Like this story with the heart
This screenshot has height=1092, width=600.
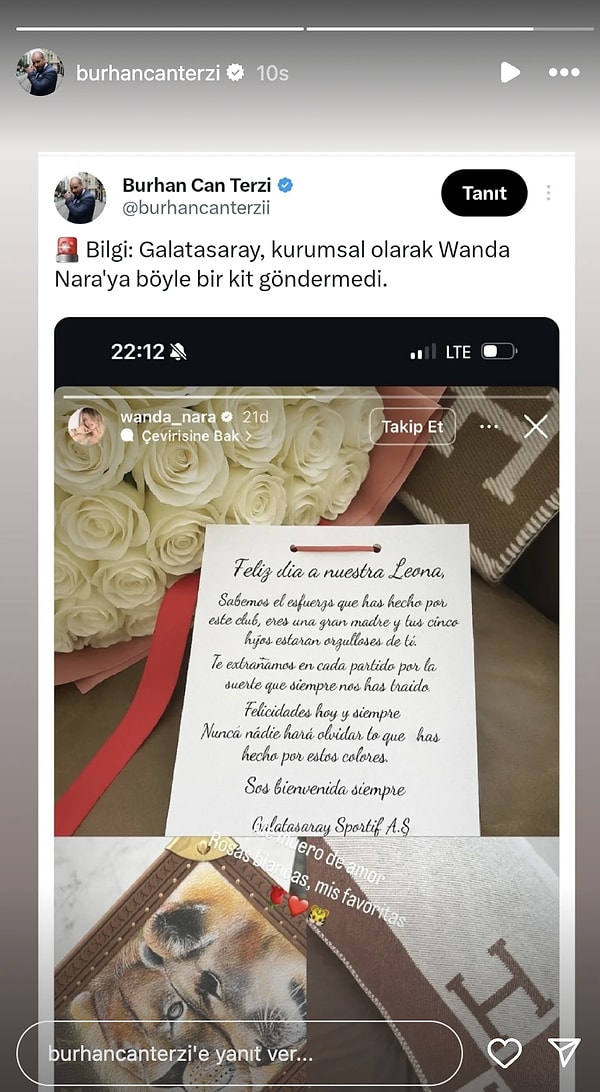coord(505,1052)
